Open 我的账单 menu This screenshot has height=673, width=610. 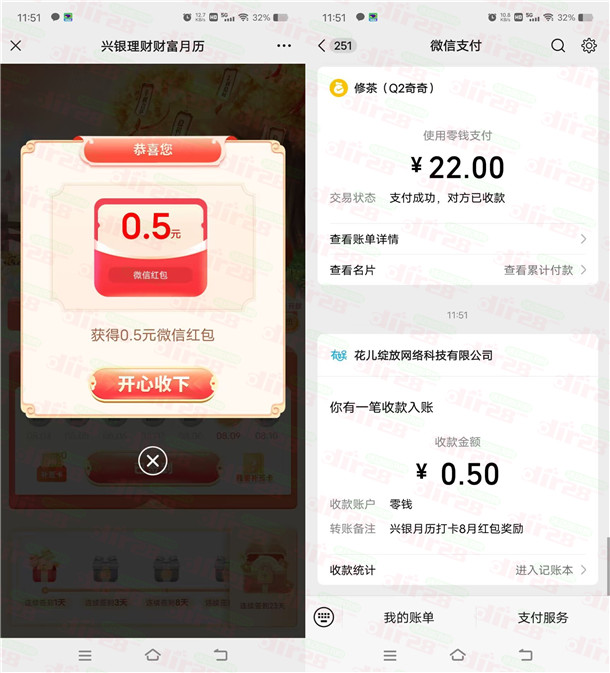point(409,618)
